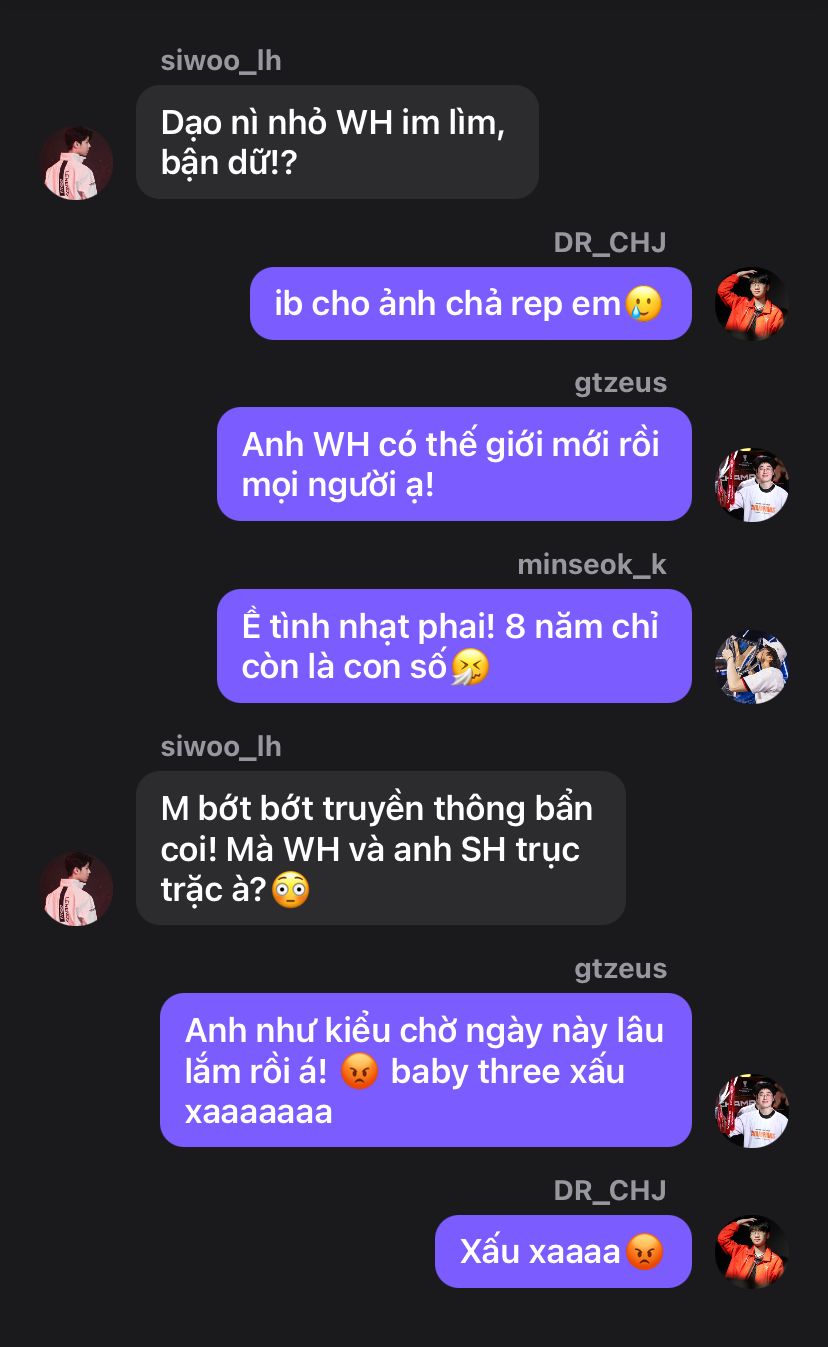
Task: Tap siwoo_lh's avatar beside "M bớt bớt truyền thông"
Action: pyautogui.click(x=76, y=889)
